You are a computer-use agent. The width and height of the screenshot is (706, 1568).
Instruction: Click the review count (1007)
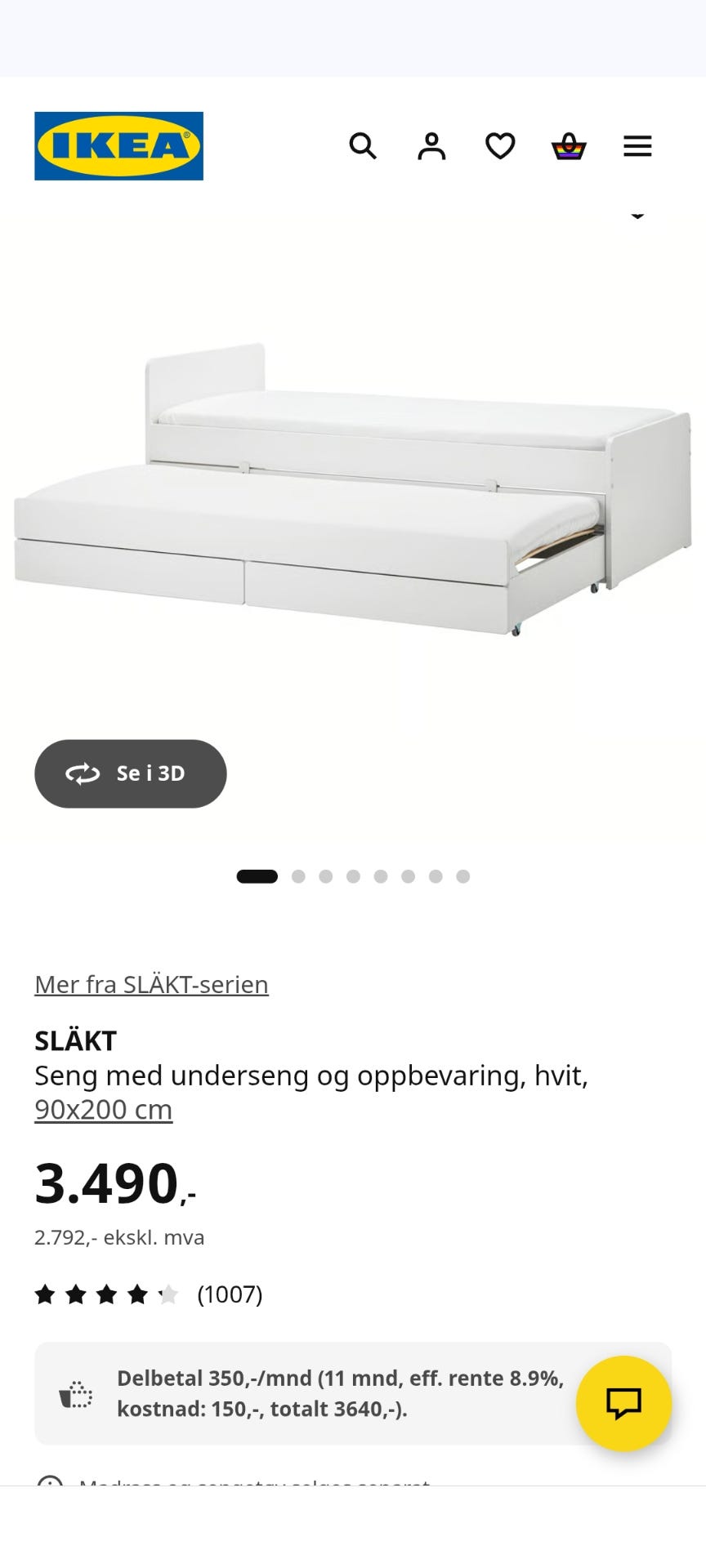(x=231, y=1294)
